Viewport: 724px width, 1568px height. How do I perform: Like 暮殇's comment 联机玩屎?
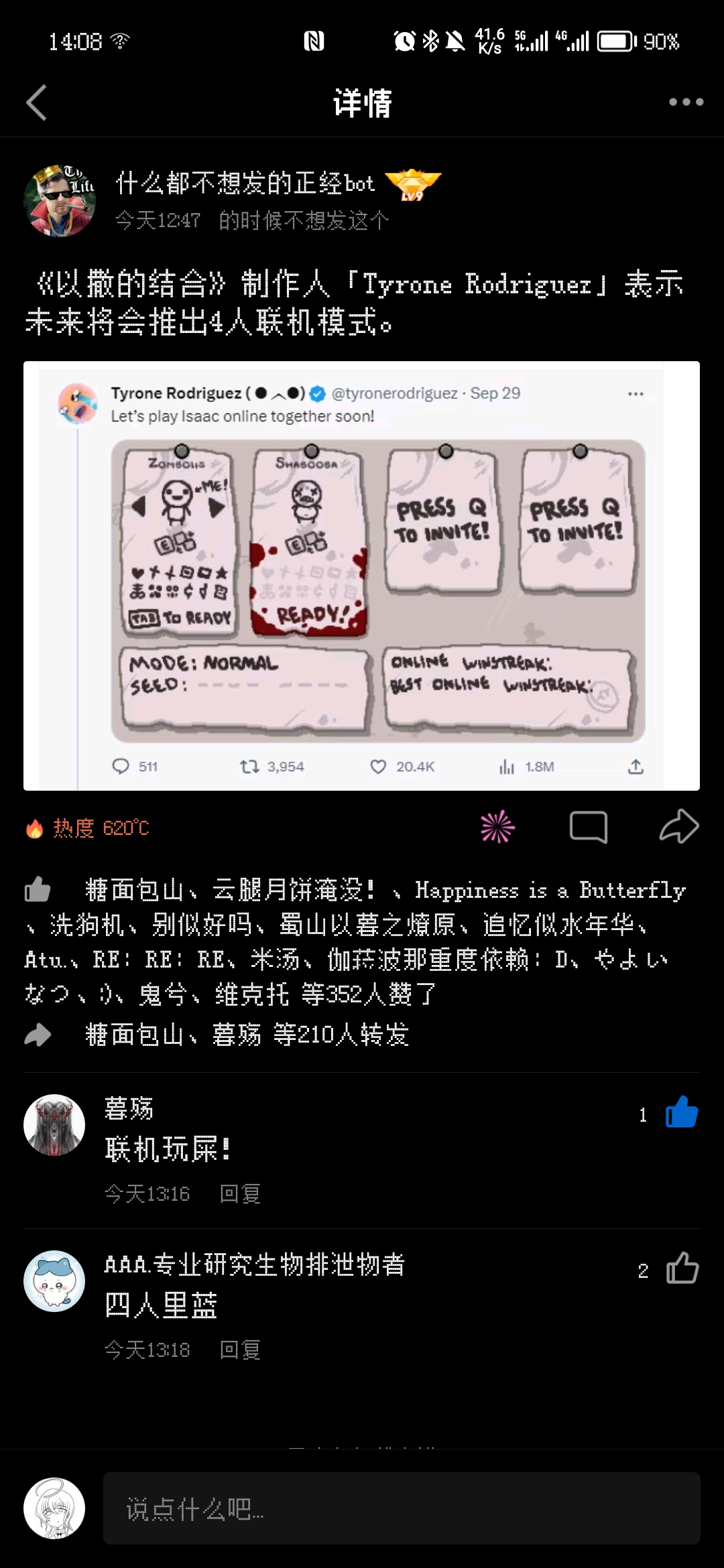(681, 1112)
